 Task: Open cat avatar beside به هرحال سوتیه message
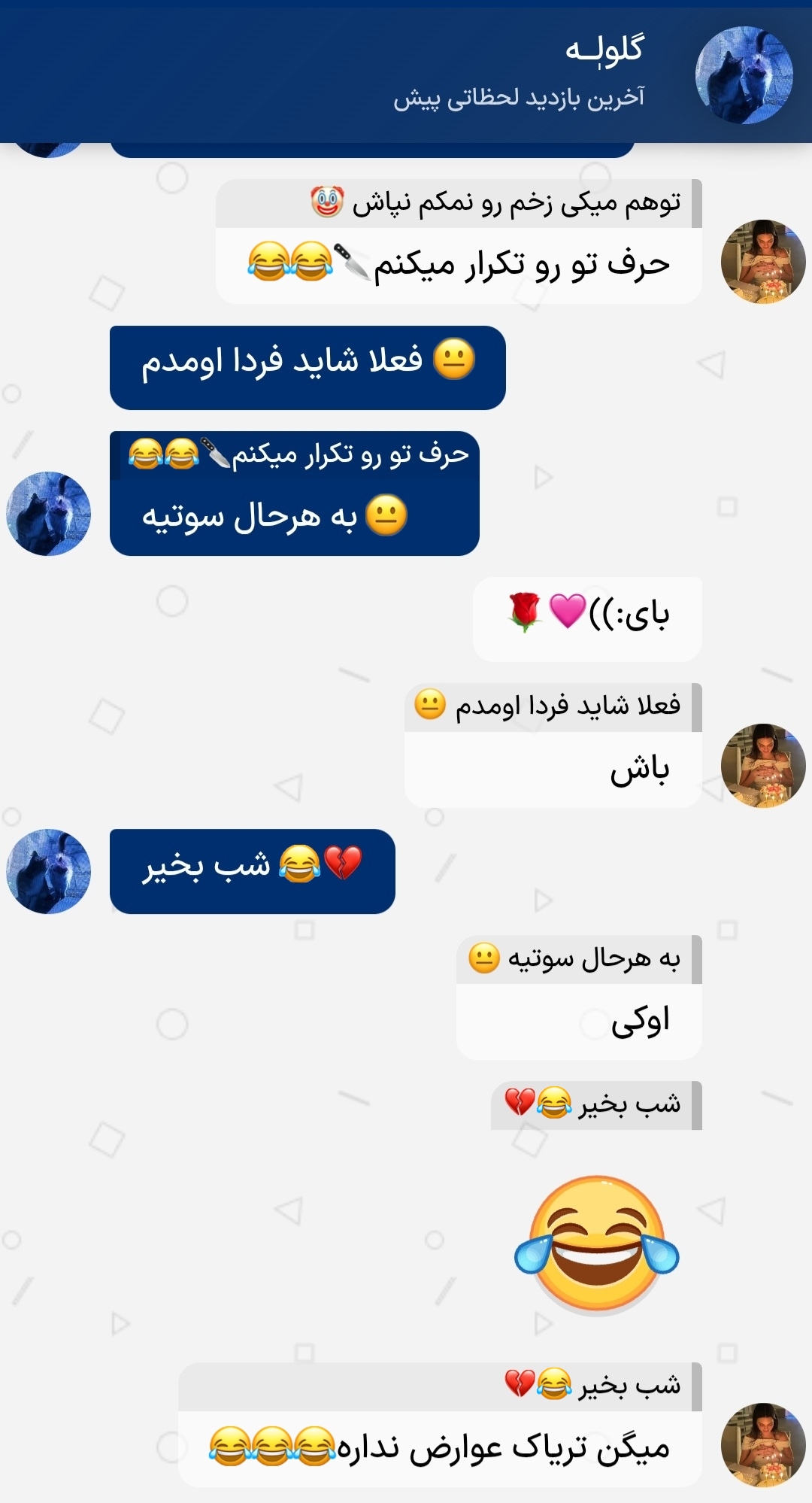(x=48, y=514)
